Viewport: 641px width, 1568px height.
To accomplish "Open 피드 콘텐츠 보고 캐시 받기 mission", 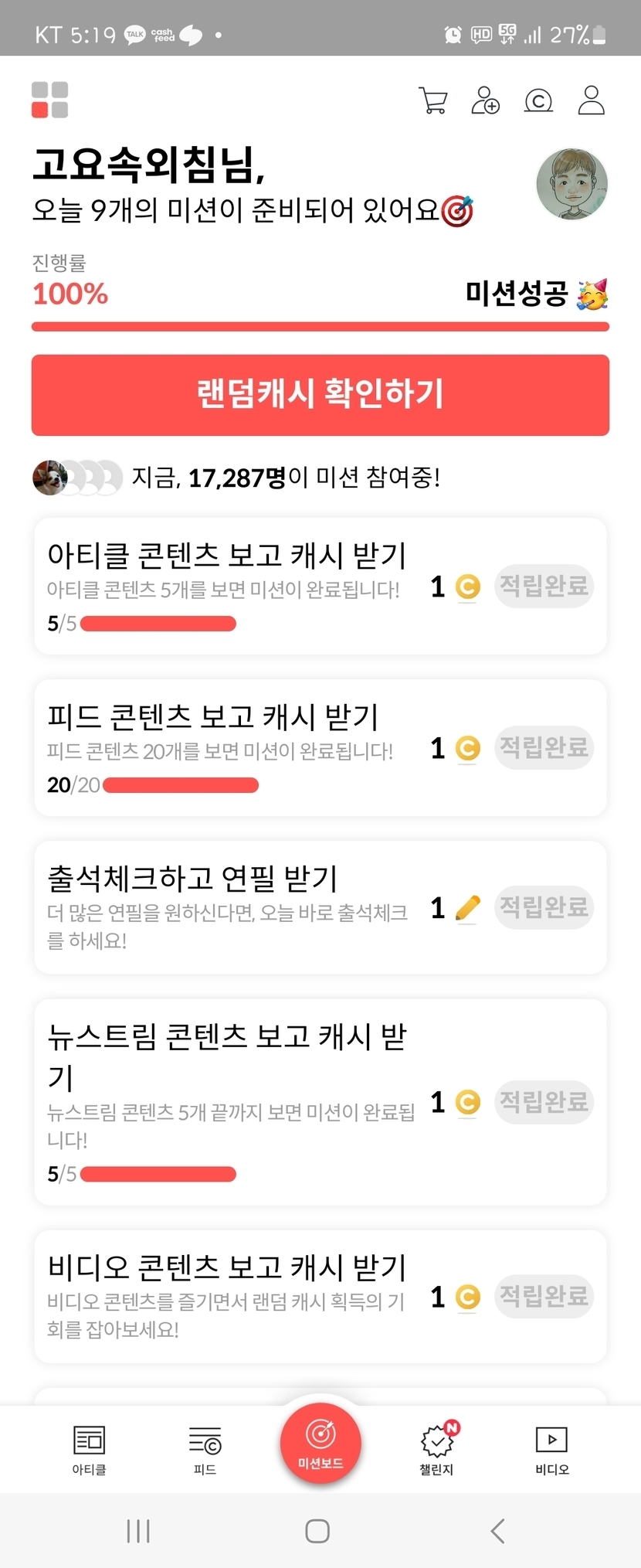I will (x=320, y=748).
